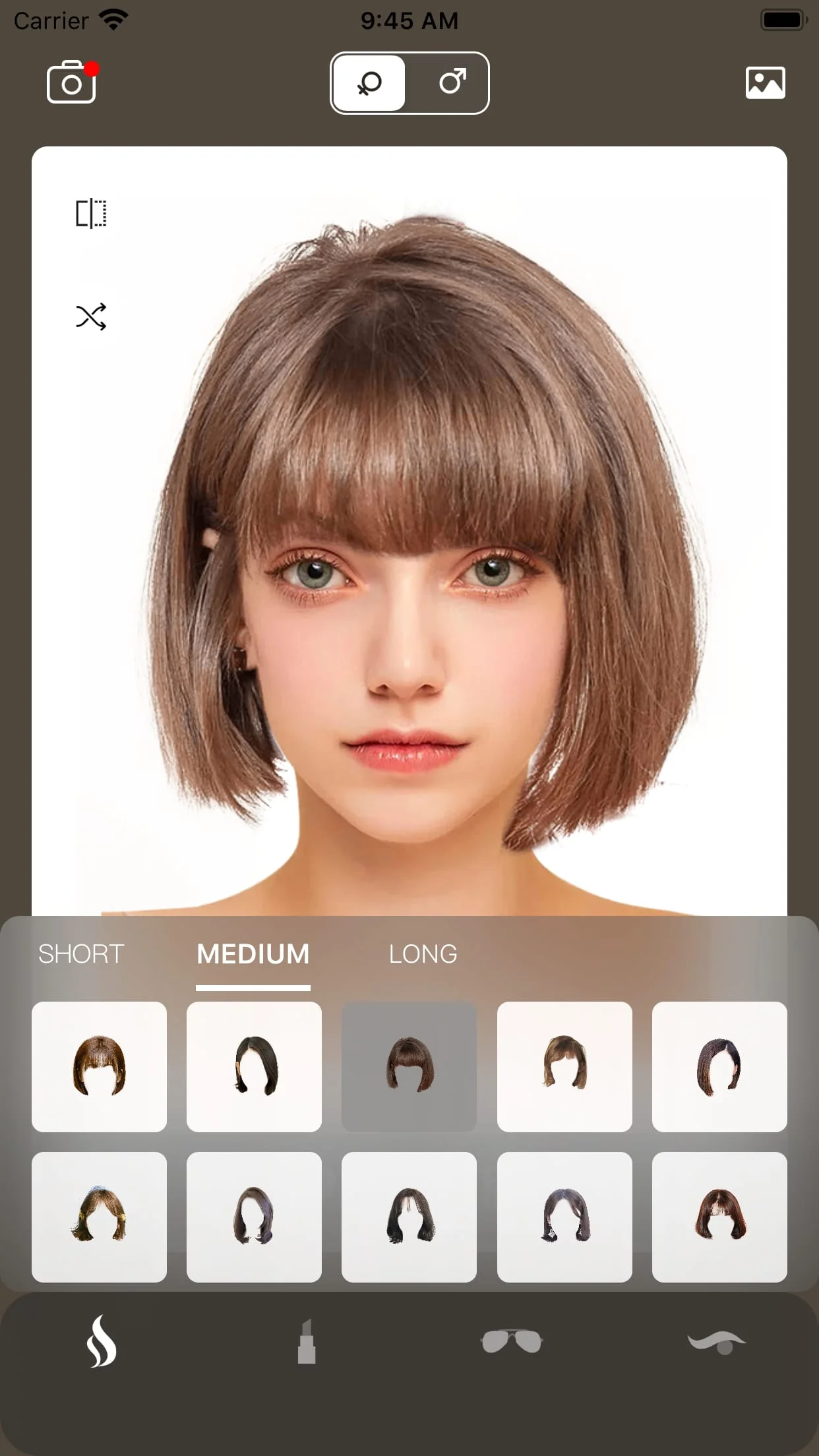
Task: Pick the last hairstyle in the first row
Action: 719,1066
